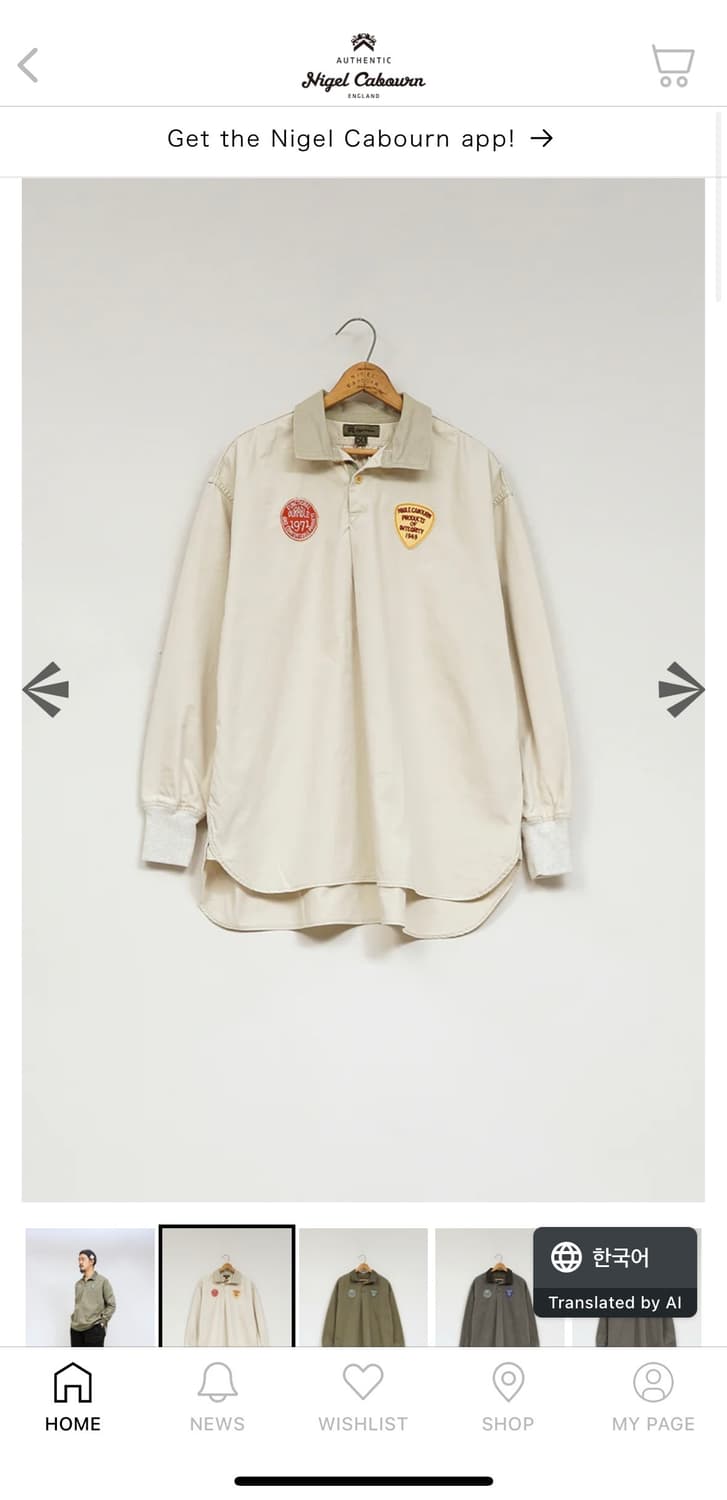Open the shopping cart
Image resolution: width=727 pixels, height=1500 pixels.
point(670,63)
